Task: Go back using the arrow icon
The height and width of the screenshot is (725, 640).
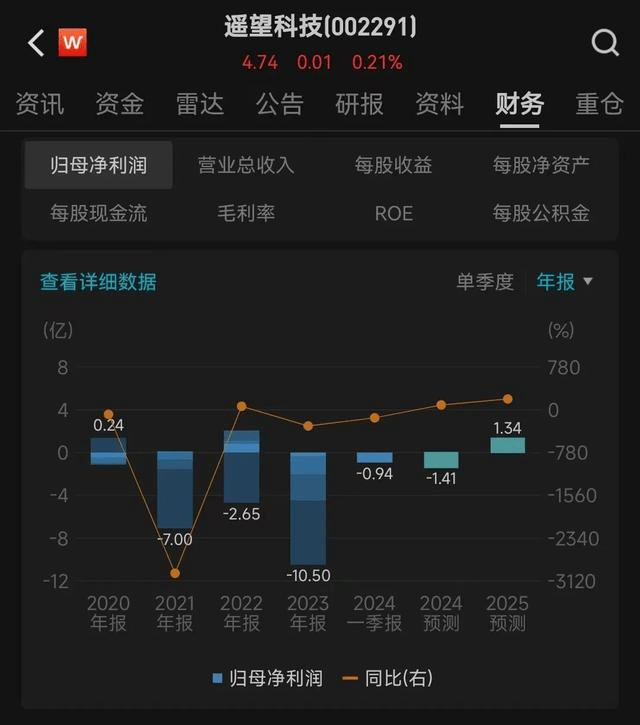Action: 36,43
